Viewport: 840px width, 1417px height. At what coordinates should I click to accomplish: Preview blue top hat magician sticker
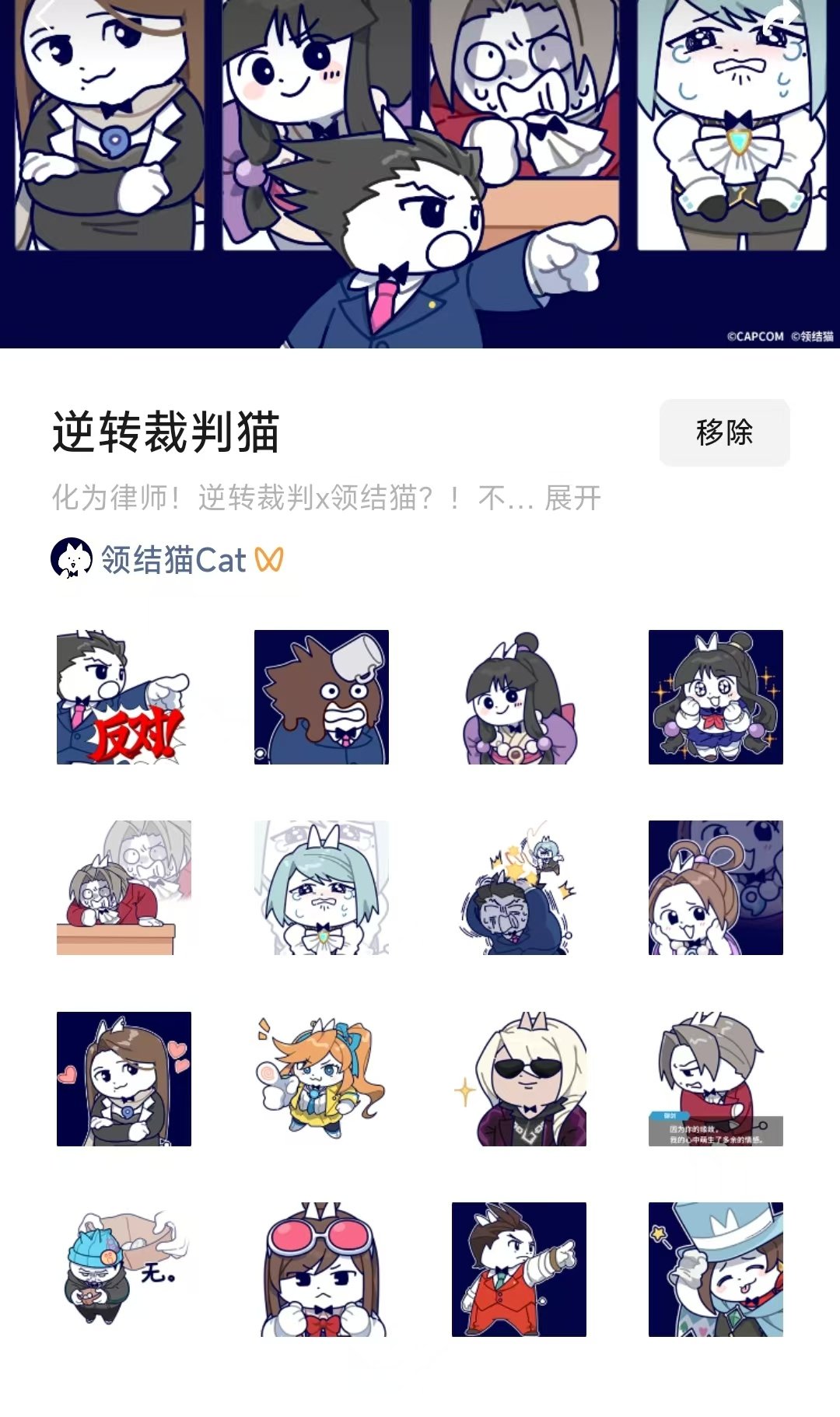click(716, 1269)
